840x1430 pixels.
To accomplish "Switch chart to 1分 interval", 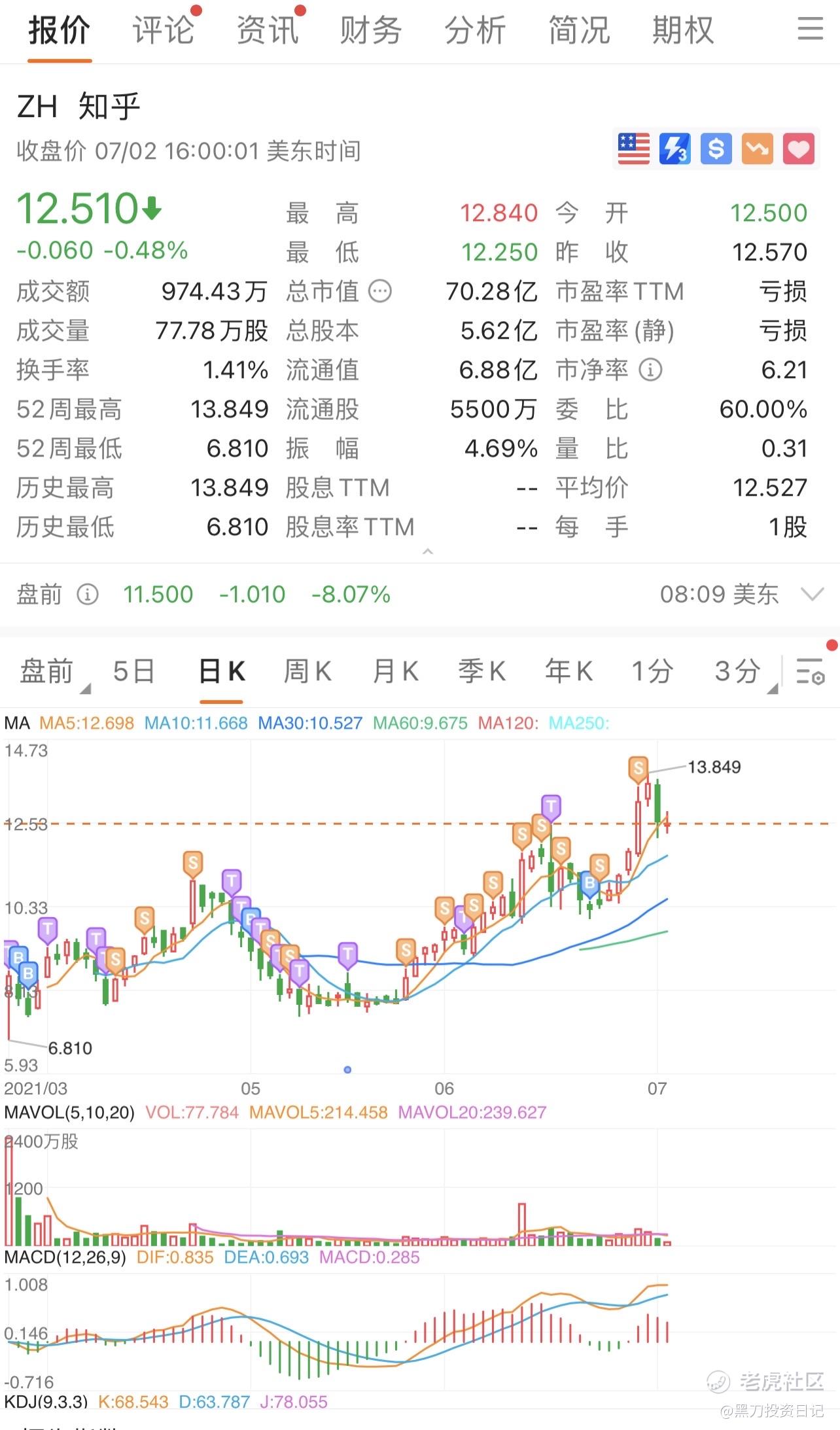I will pyautogui.click(x=652, y=671).
